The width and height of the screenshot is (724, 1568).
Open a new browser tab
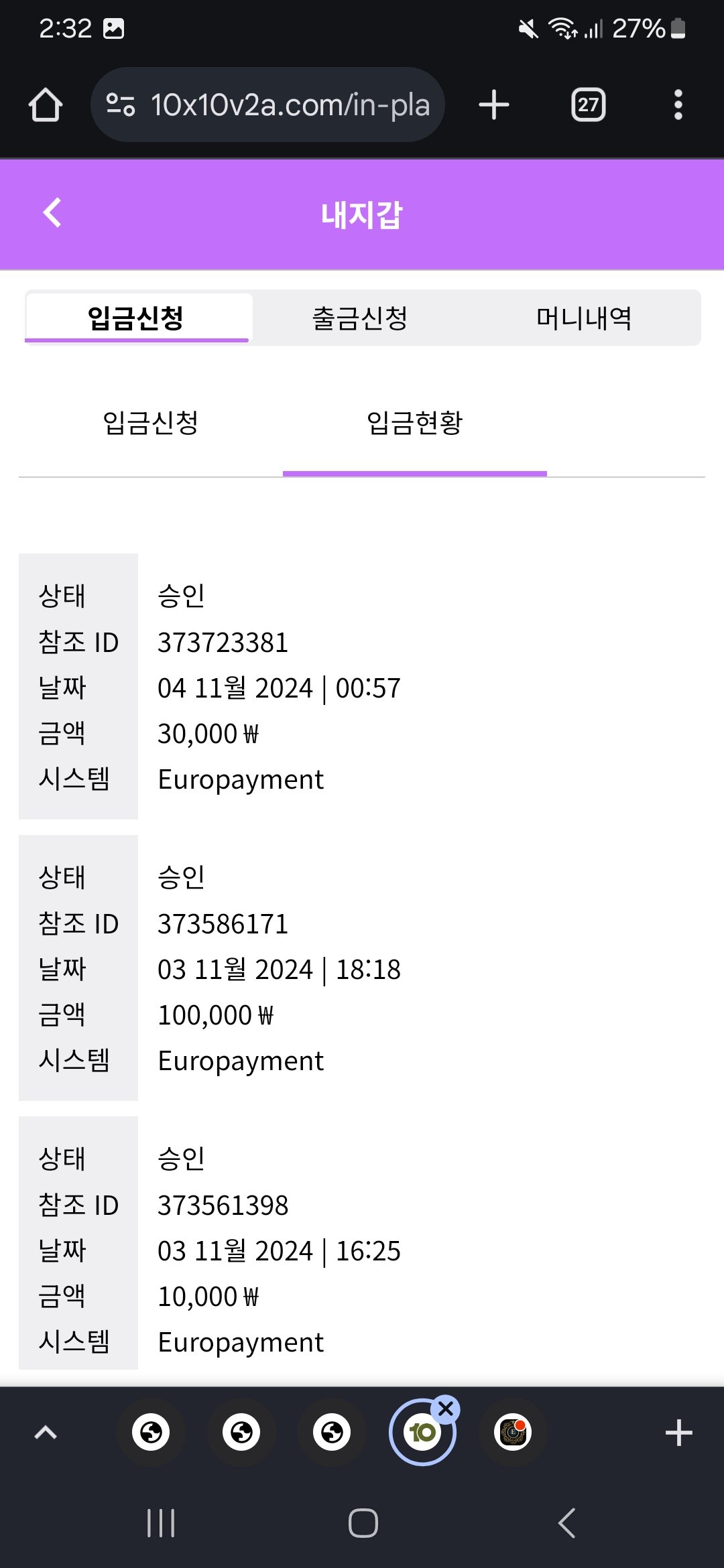494,105
